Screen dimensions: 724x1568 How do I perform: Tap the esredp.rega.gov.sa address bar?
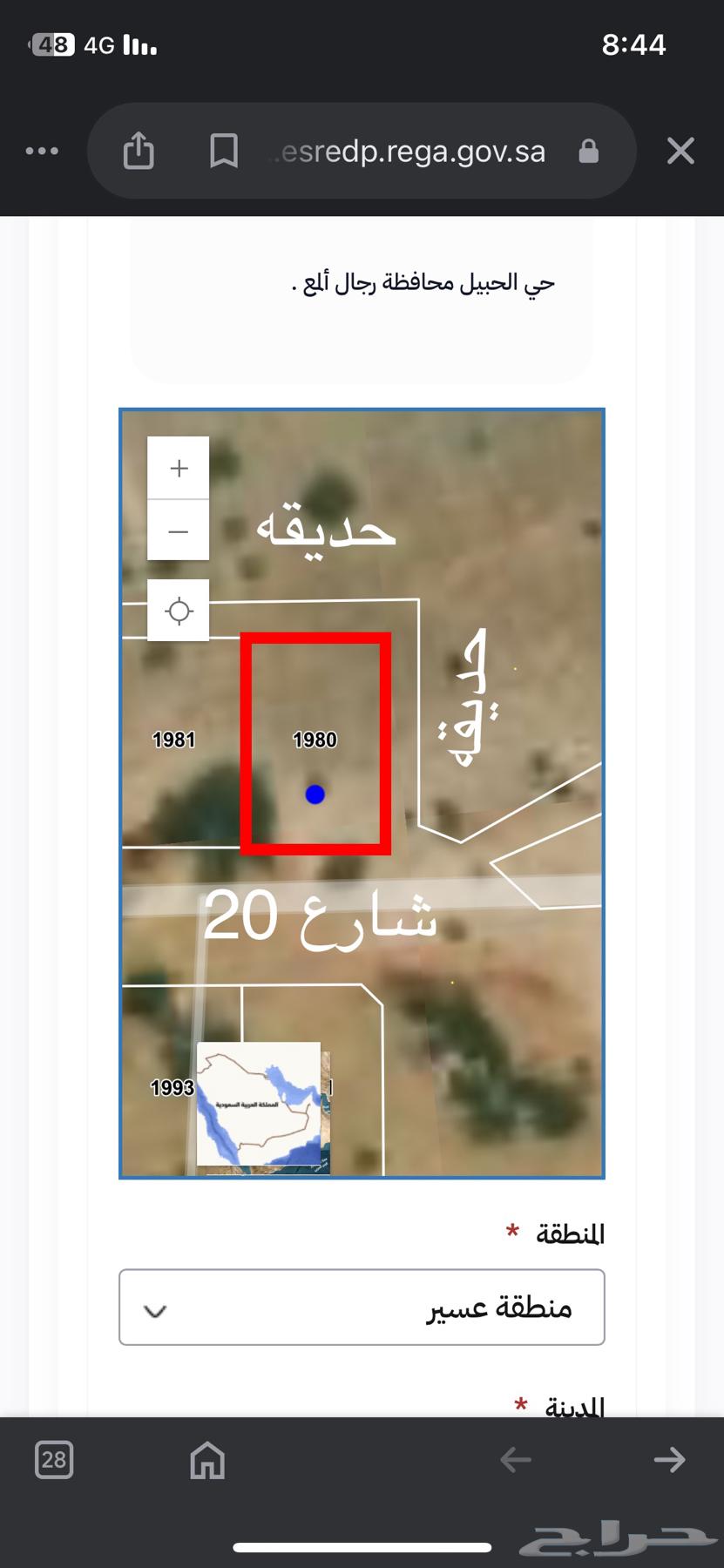point(409,152)
